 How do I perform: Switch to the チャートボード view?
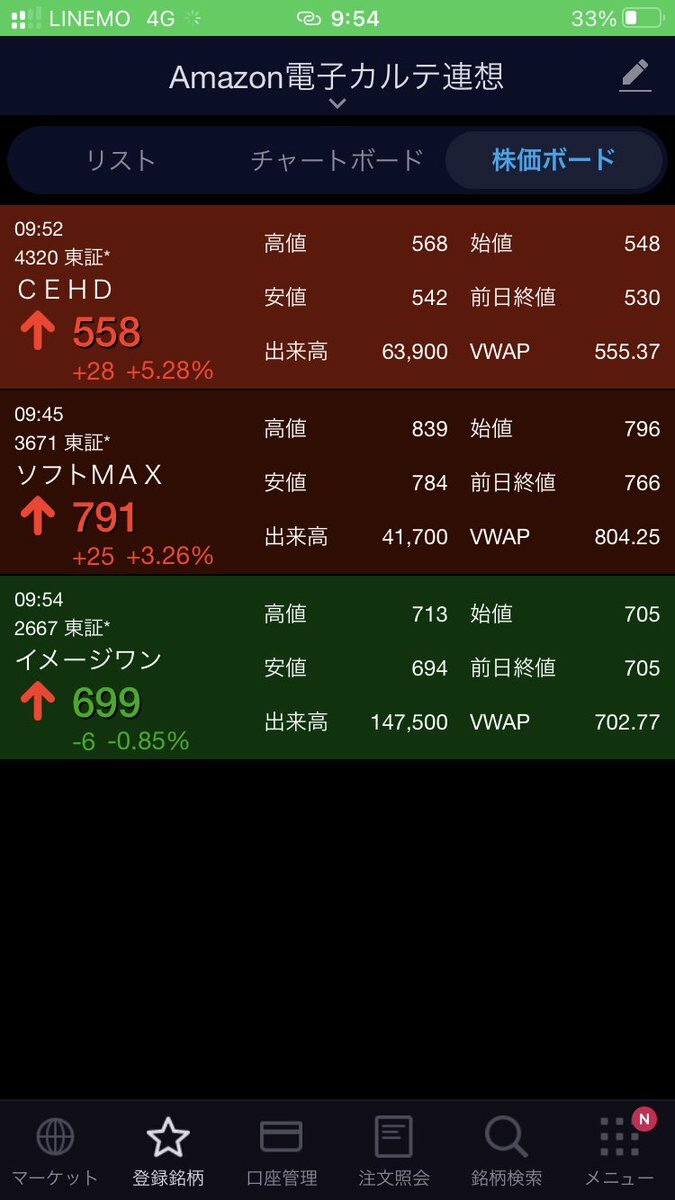coord(337,160)
